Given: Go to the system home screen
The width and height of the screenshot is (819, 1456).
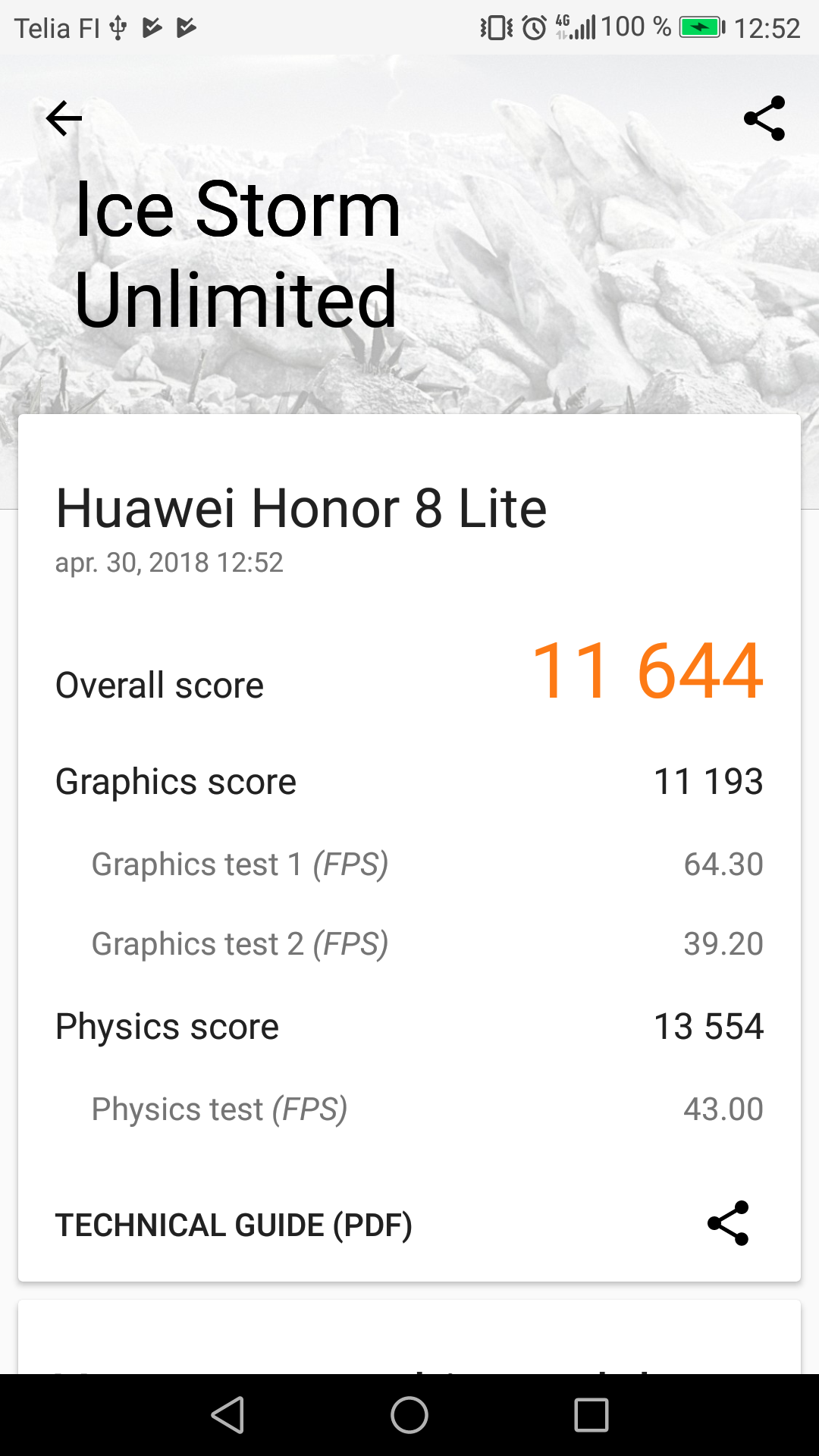Looking at the screenshot, I should [409, 1415].
